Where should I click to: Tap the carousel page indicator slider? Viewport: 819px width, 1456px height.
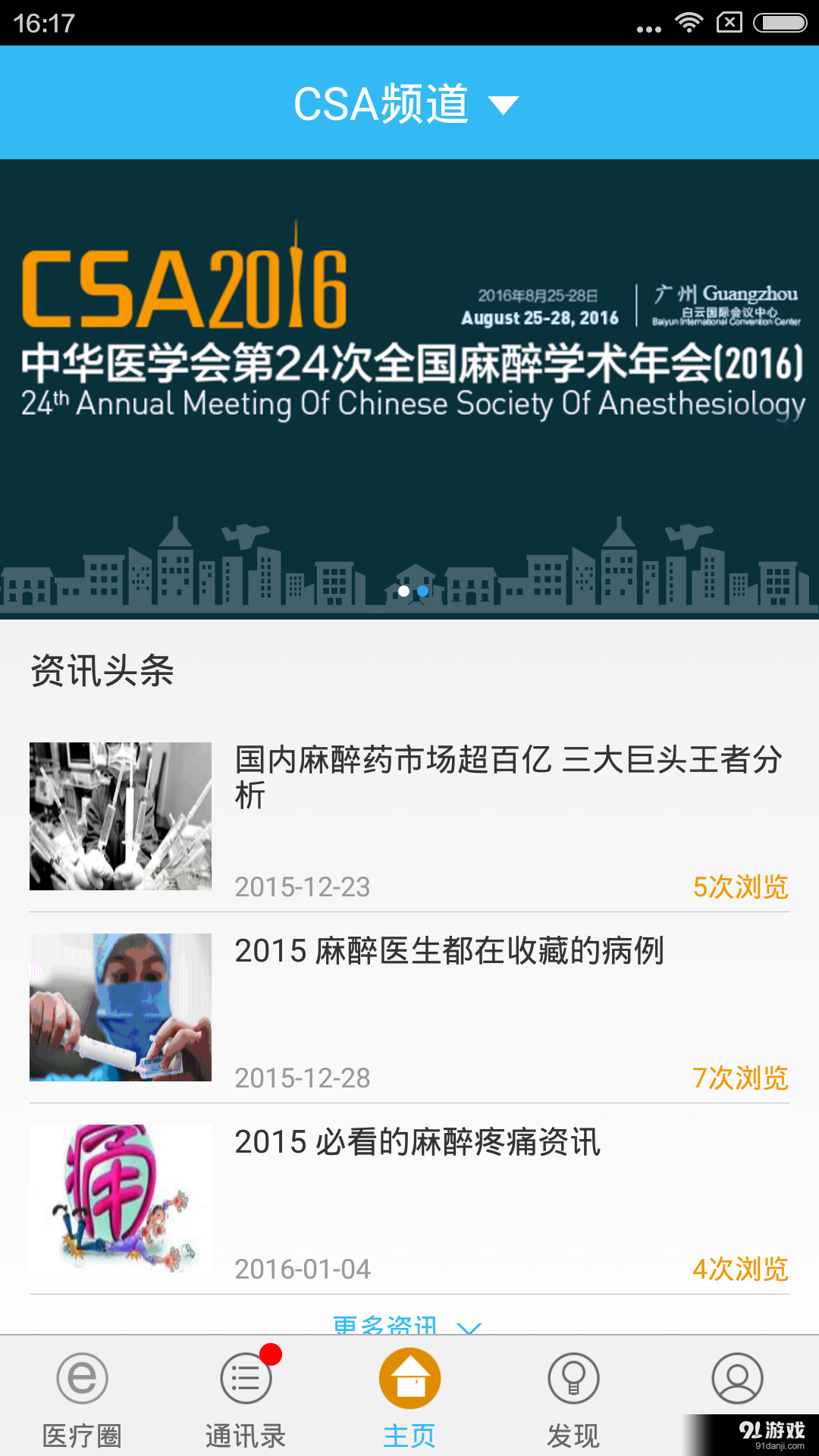point(413,592)
